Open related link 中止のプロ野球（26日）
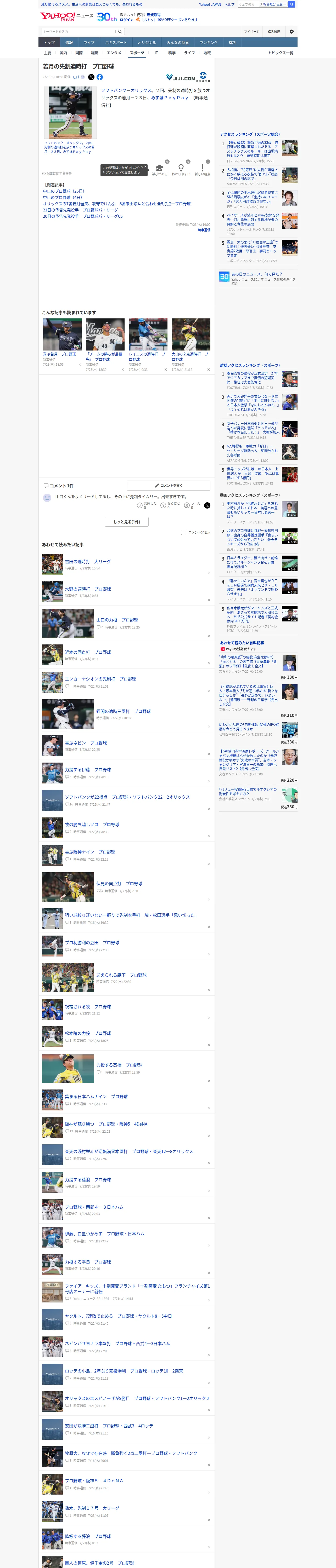 pos(63,191)
